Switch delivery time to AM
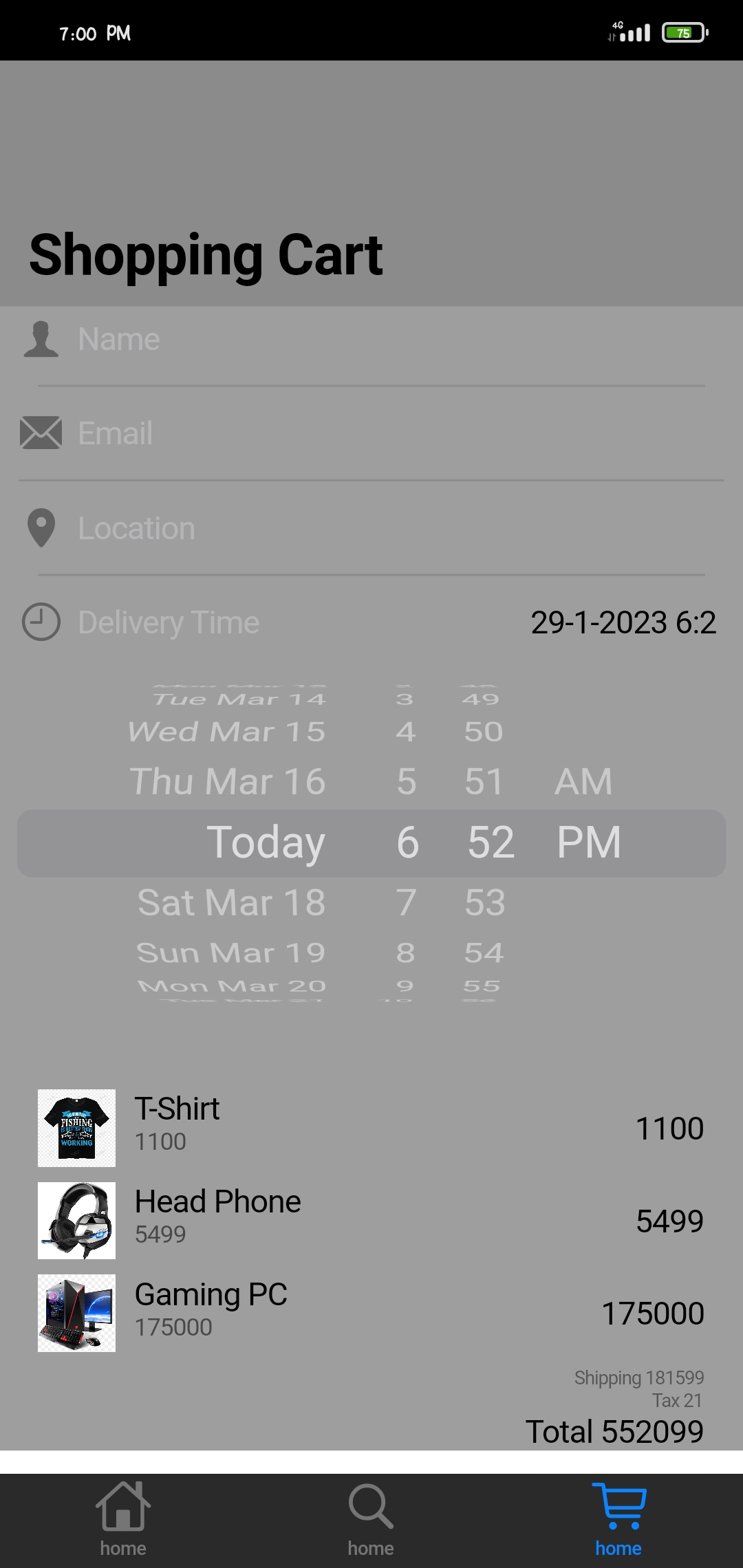This screenshot has width=743, height=1568. tap(583, 781)
